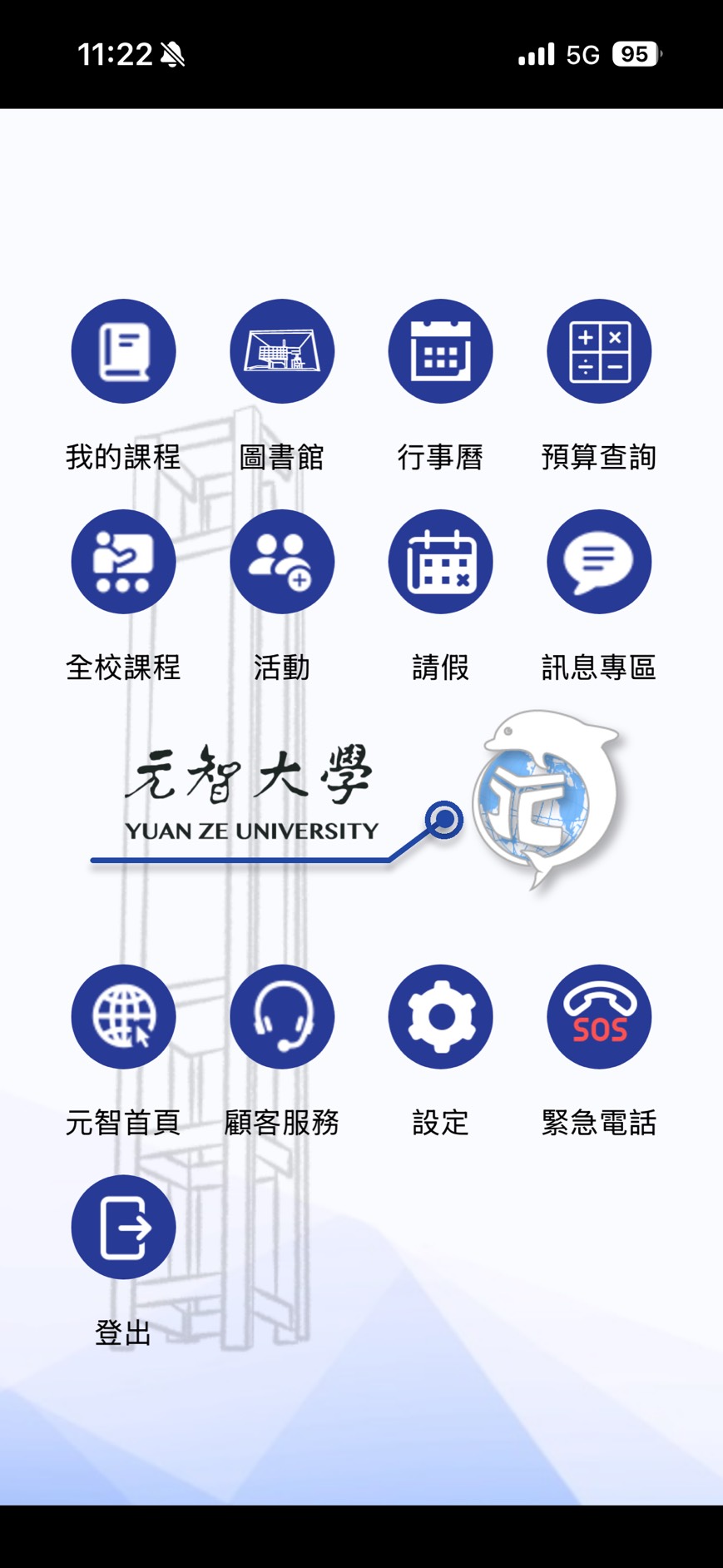
Task: View the 行事曆 calendar
Action: (440, 351)
